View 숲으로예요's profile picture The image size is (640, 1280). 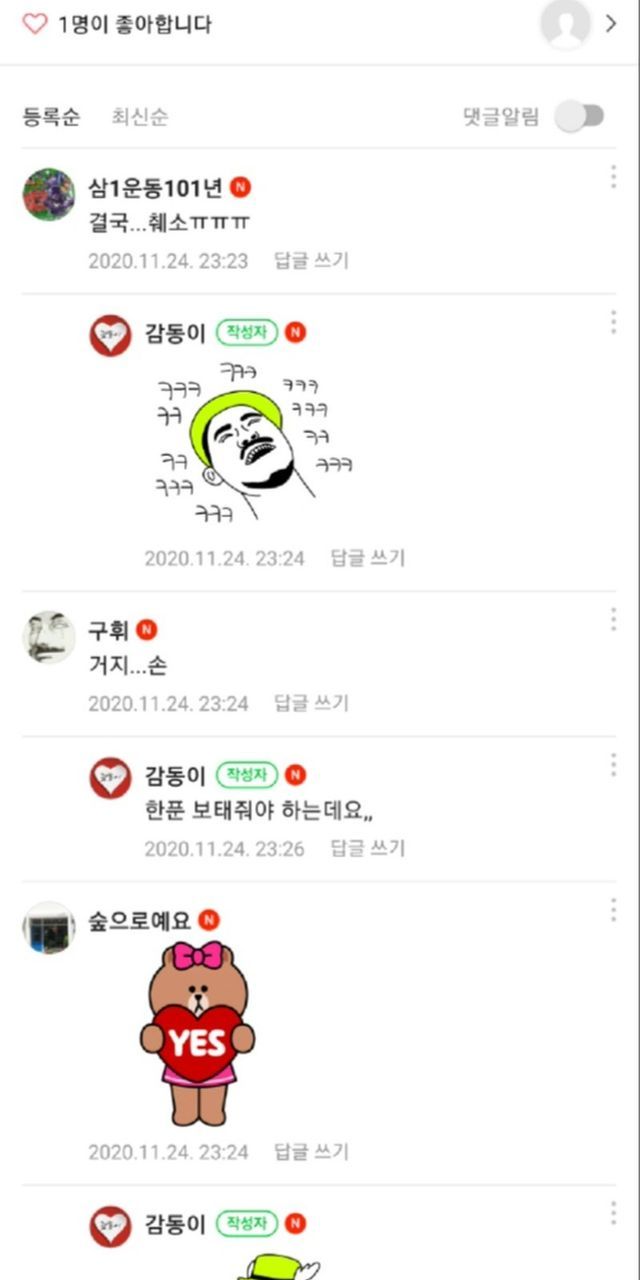(x=48, y=927)
